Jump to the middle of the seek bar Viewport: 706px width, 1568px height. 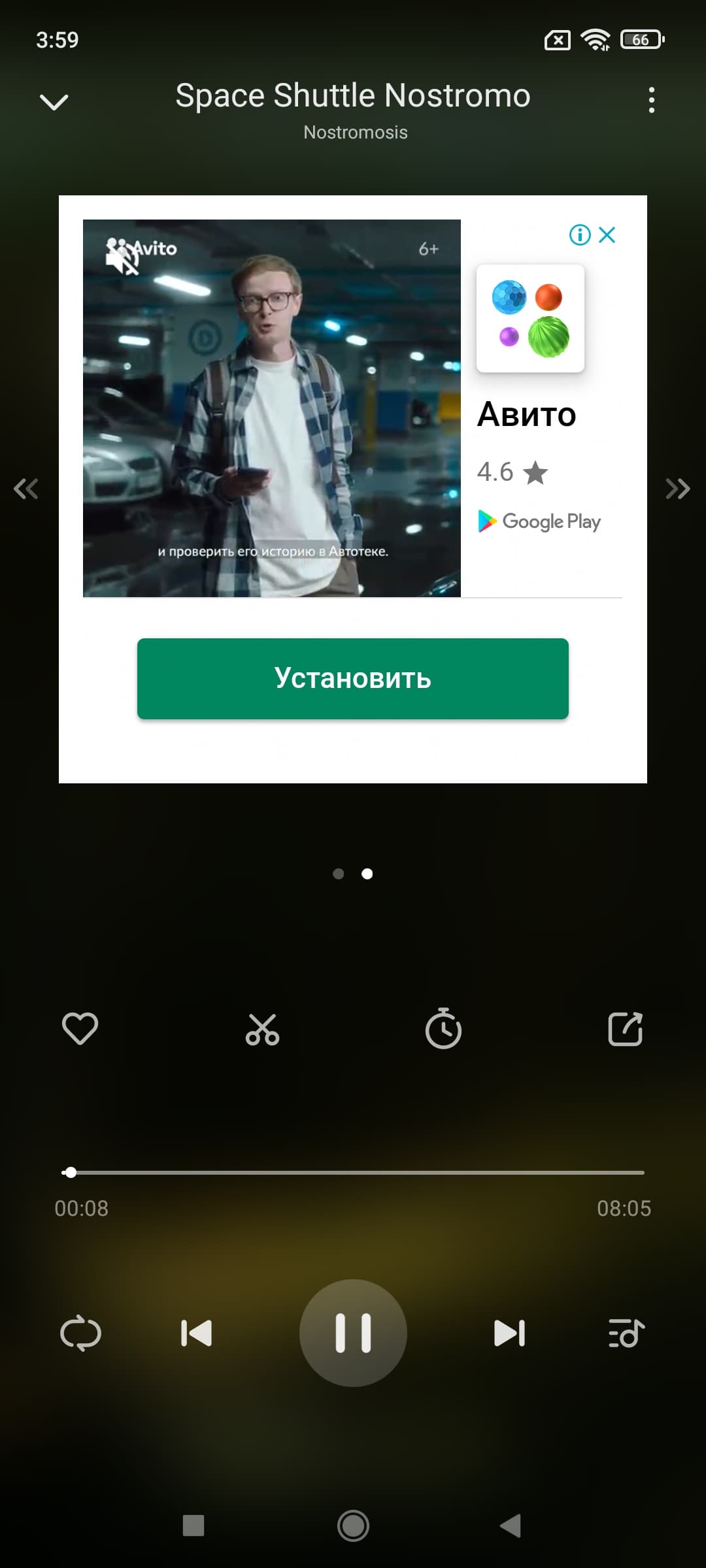point(353,1173)
